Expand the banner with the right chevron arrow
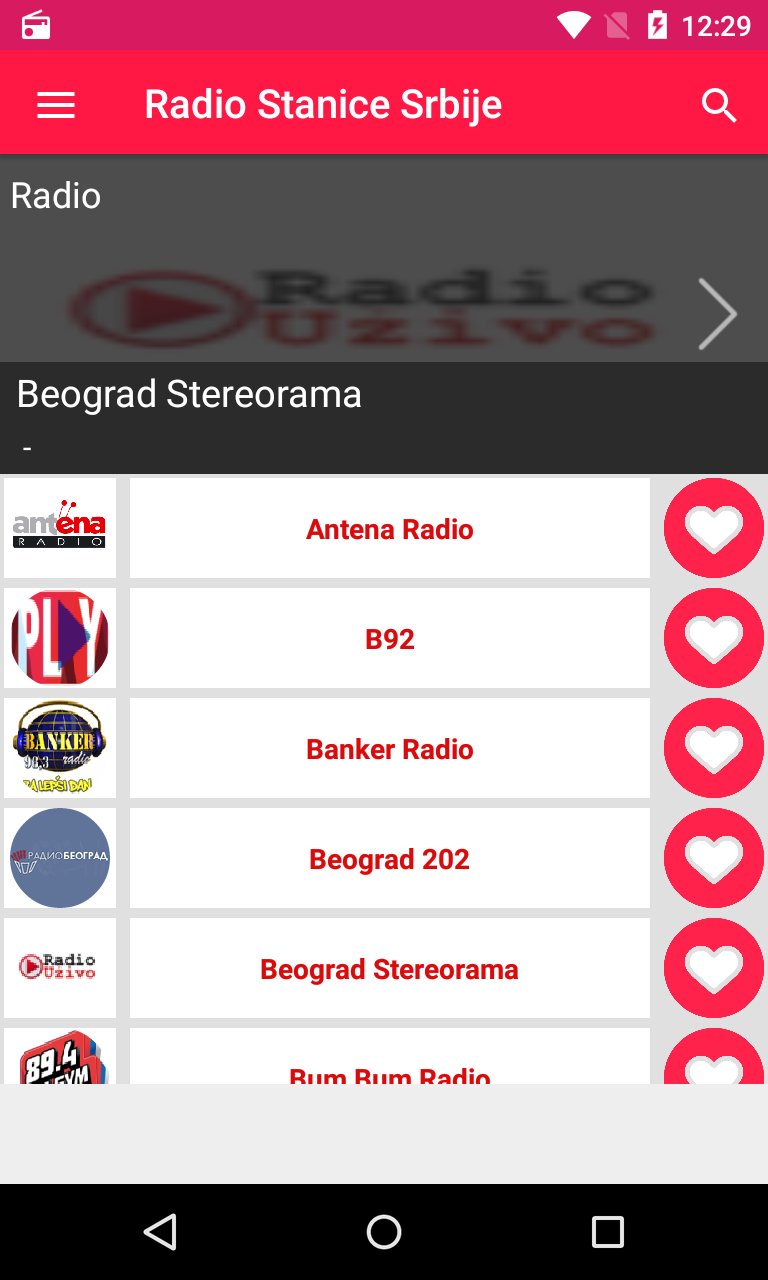 [x=718, y=312]
